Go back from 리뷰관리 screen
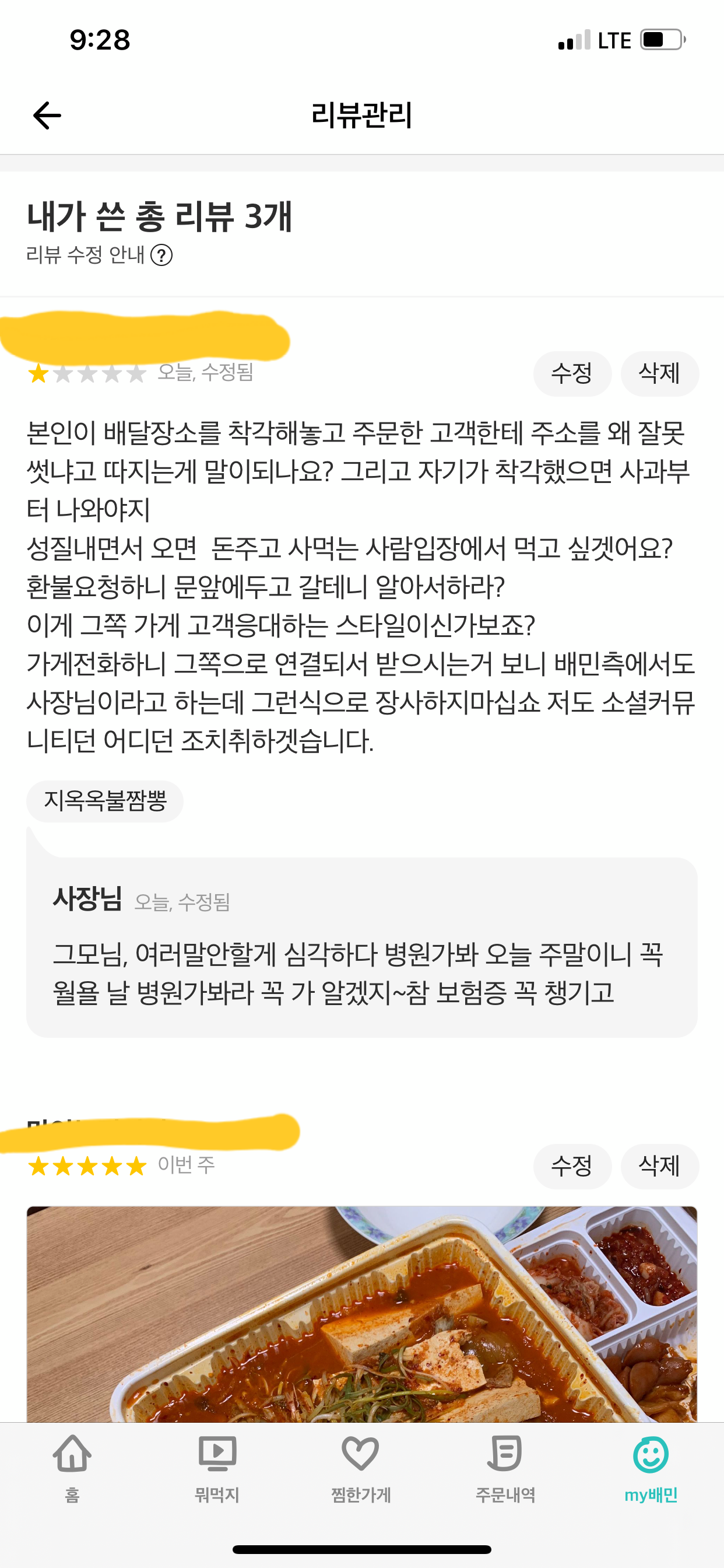The image size is (724, 1568). 47,116
